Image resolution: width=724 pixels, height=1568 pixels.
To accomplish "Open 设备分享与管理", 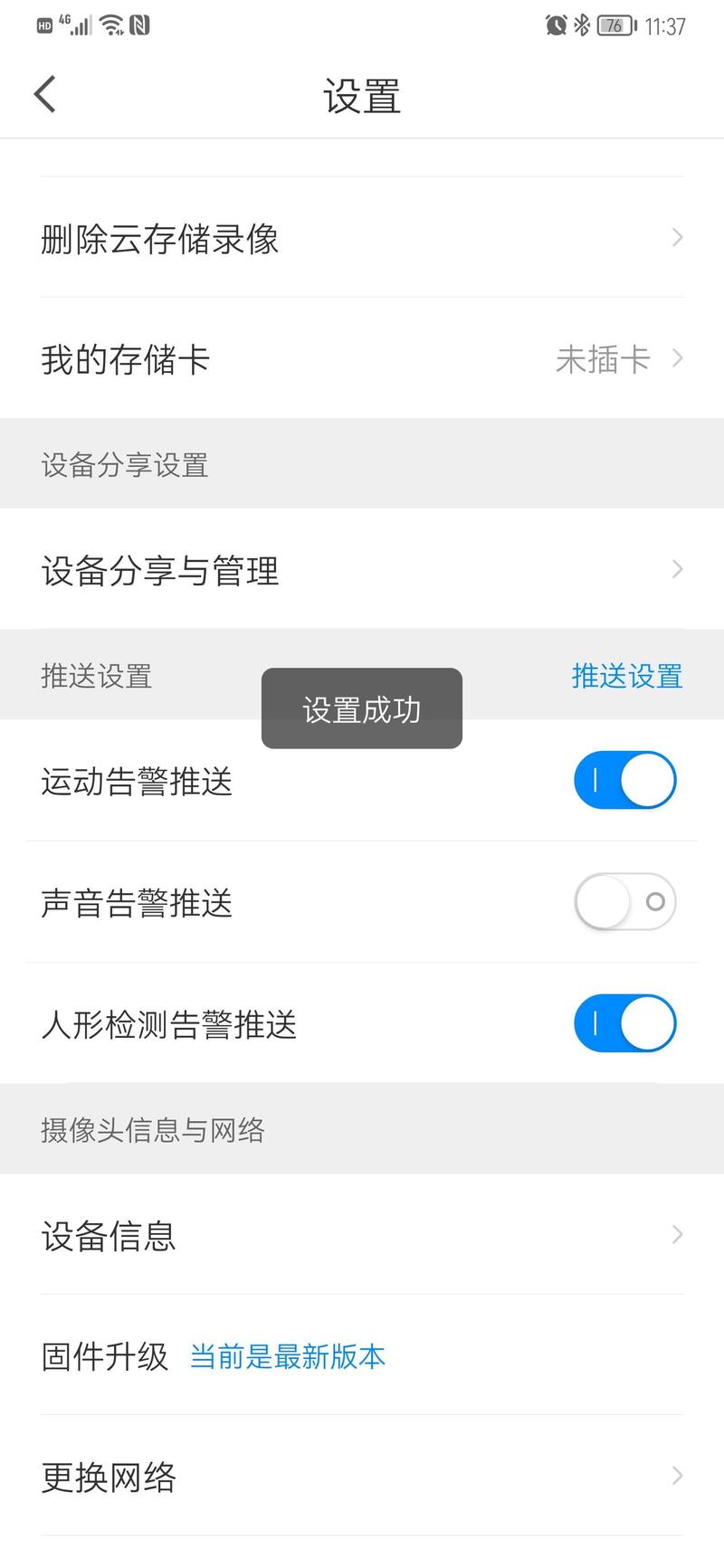I will [362, 570].
